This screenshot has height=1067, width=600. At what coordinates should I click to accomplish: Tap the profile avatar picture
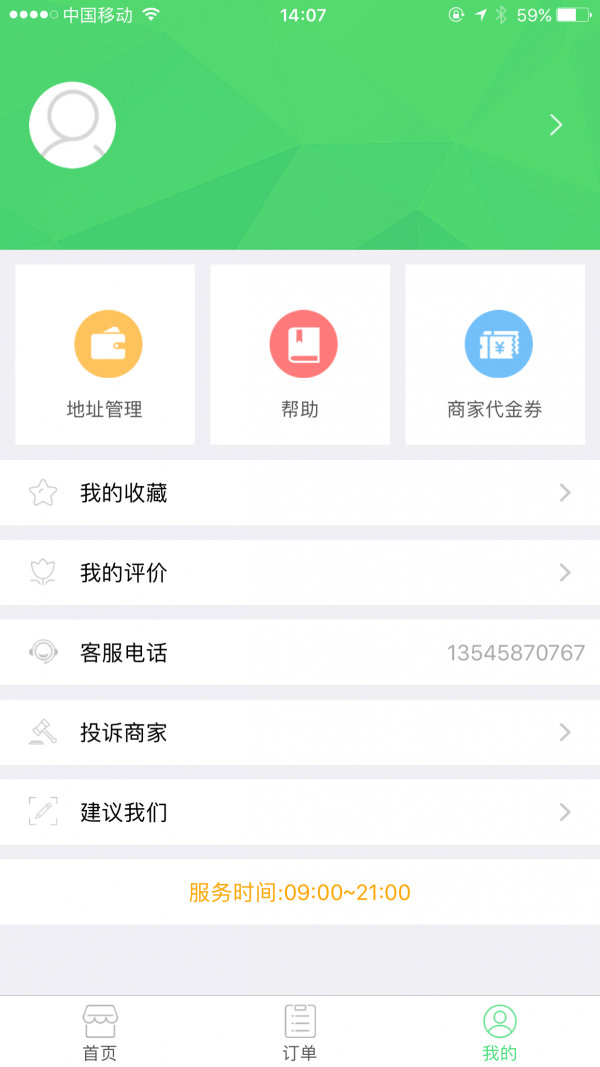click(72, 125)
